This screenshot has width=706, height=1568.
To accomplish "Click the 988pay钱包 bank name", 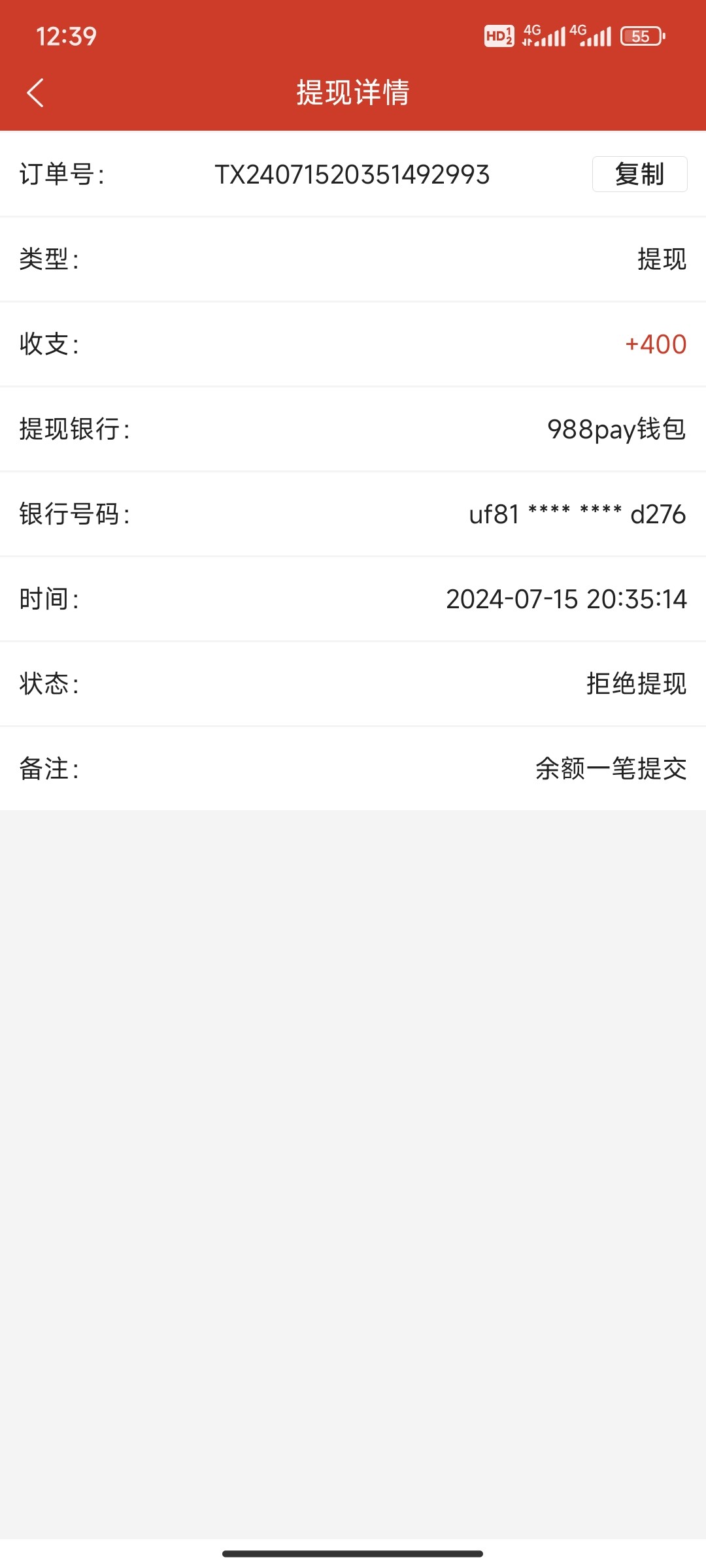I will click(x=616, y=429).
